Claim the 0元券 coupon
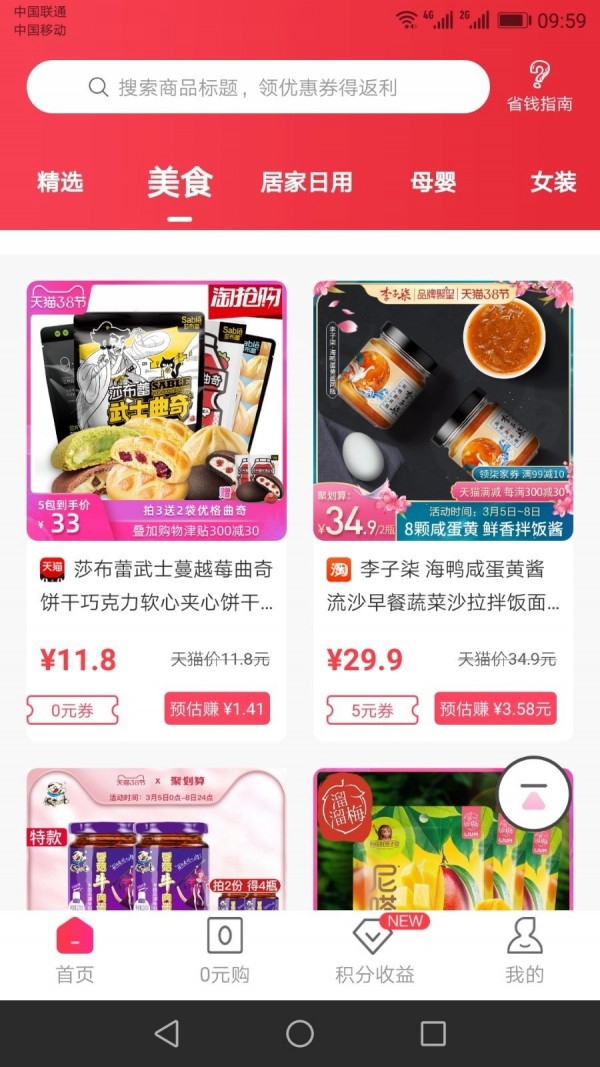 click(x=72, y=710)
